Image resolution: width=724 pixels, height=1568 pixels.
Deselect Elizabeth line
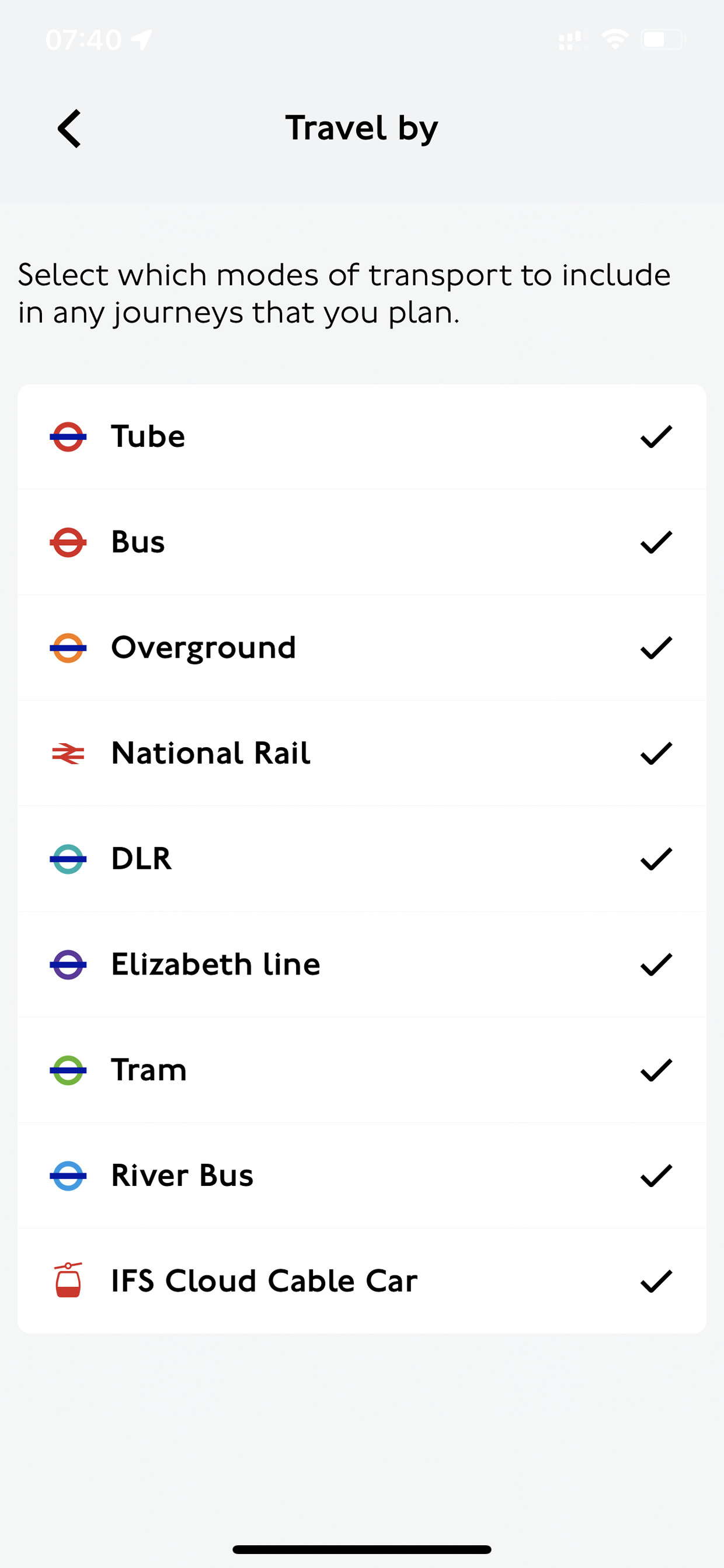[x=362, y=964]
